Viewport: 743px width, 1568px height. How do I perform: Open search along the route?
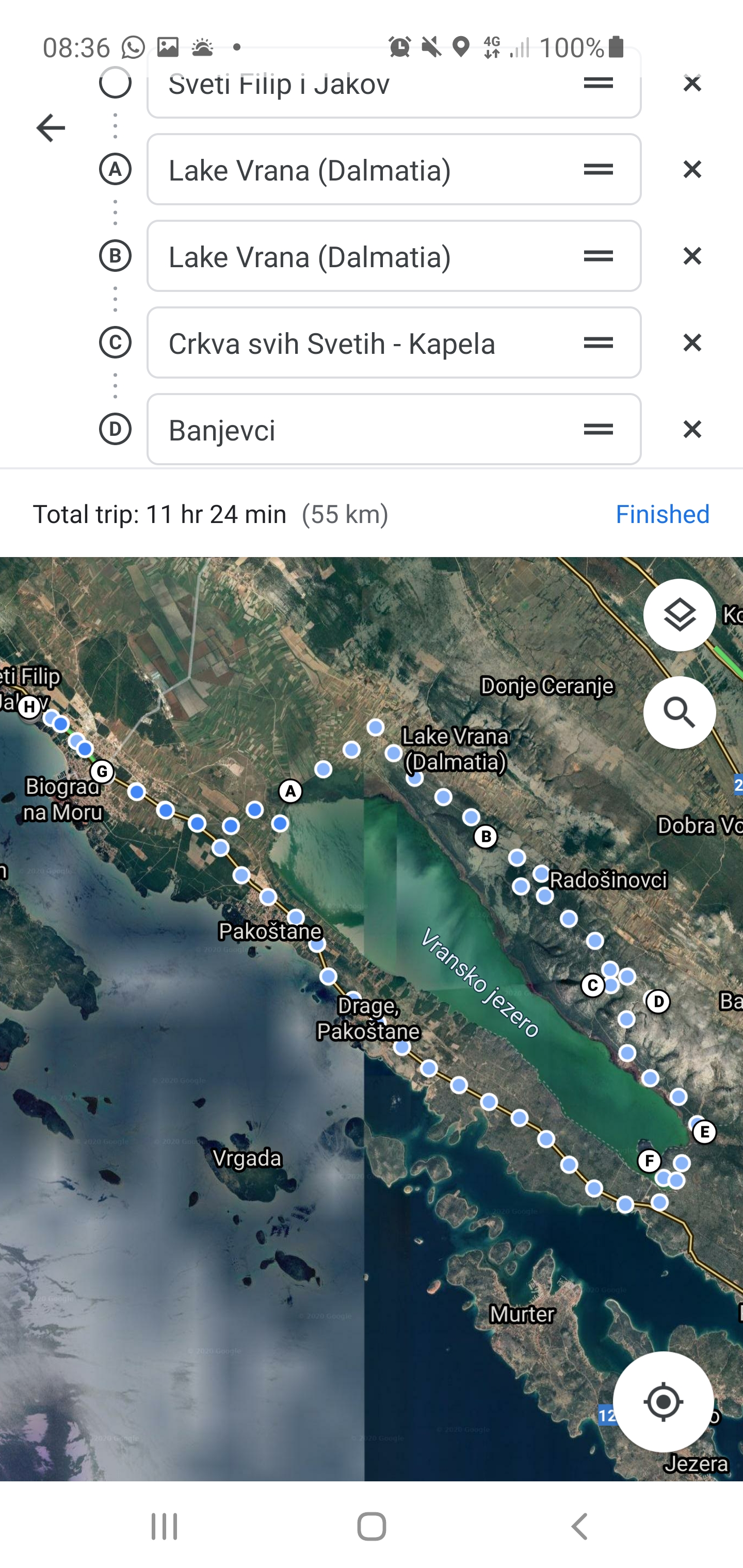tap(679, 712)
